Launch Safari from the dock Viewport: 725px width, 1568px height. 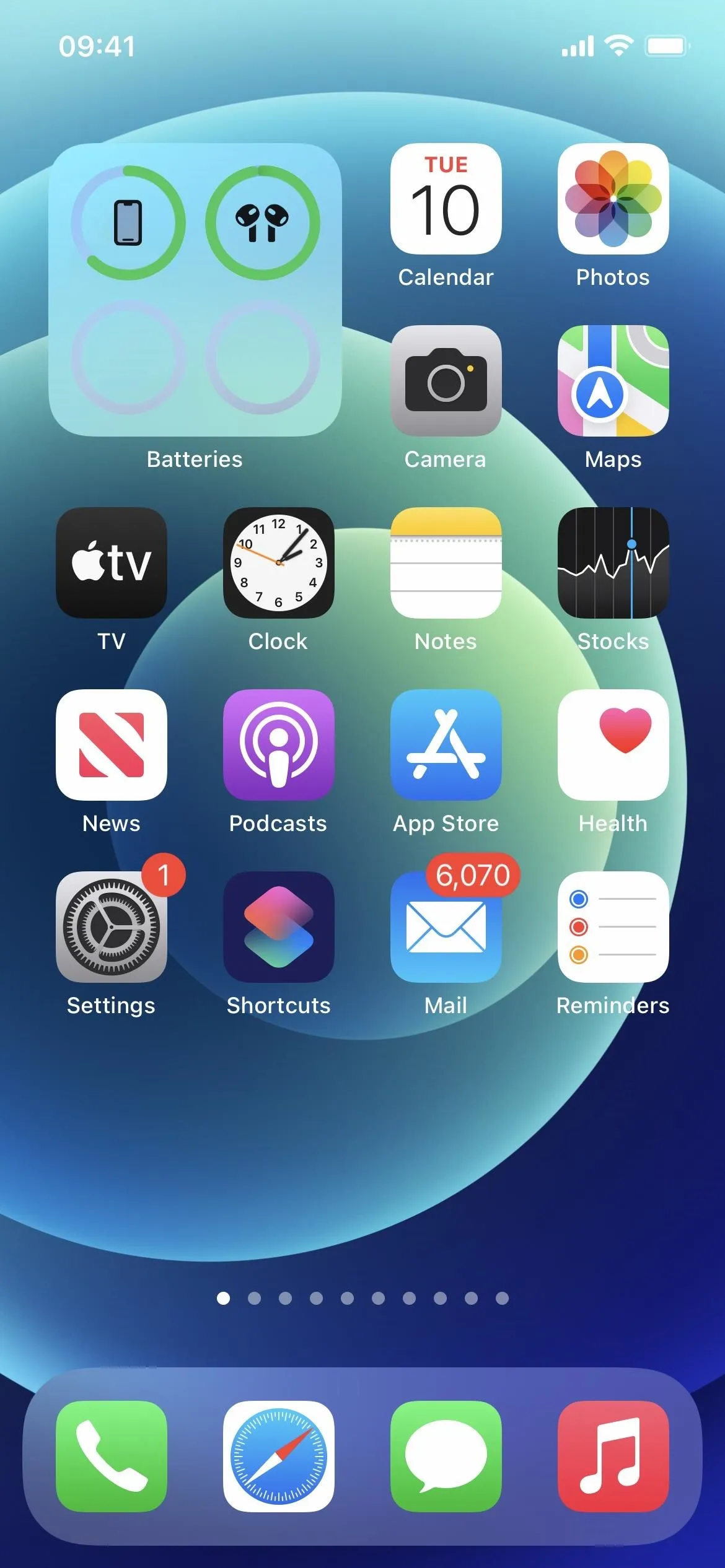tap(279, 1457)
